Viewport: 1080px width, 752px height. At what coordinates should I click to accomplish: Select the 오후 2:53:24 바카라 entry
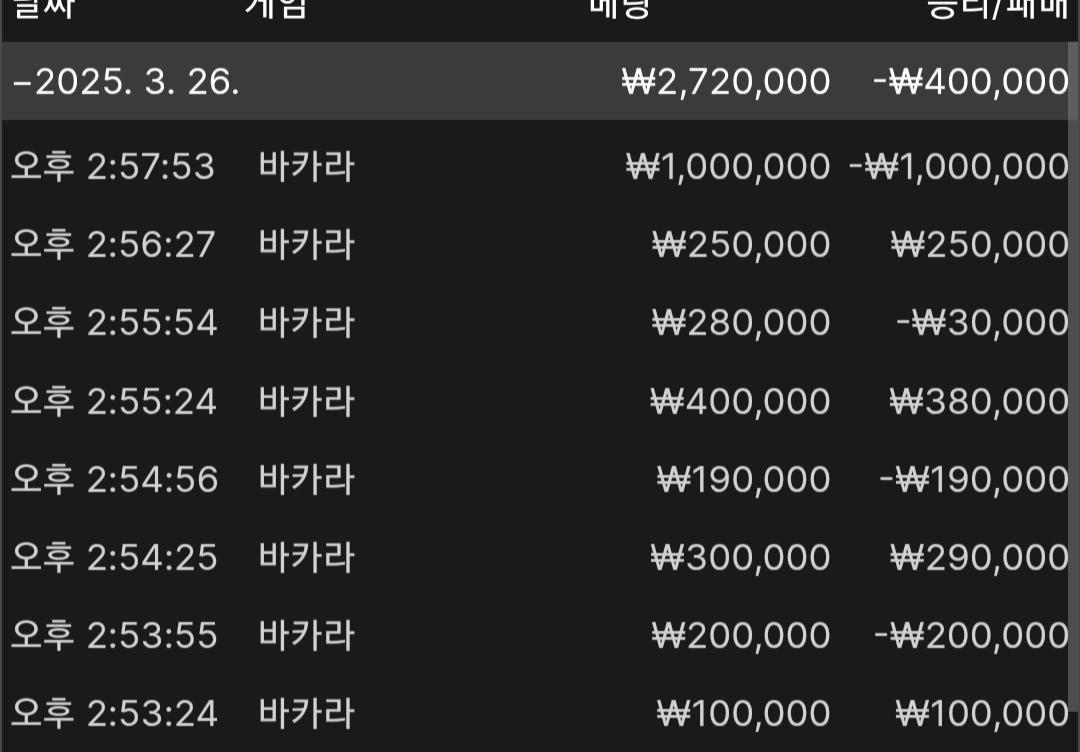[540, 713]
